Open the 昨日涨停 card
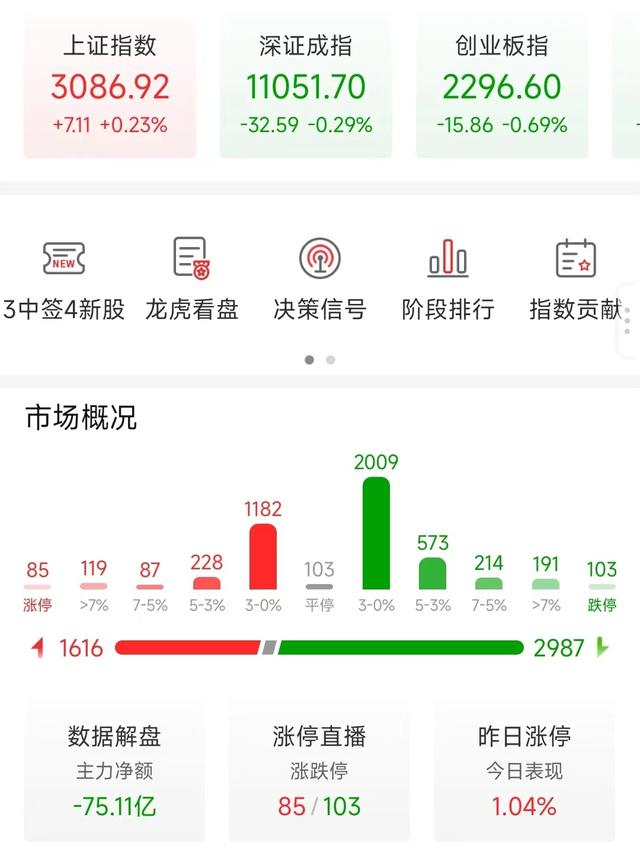 click(x=524, y=771)
